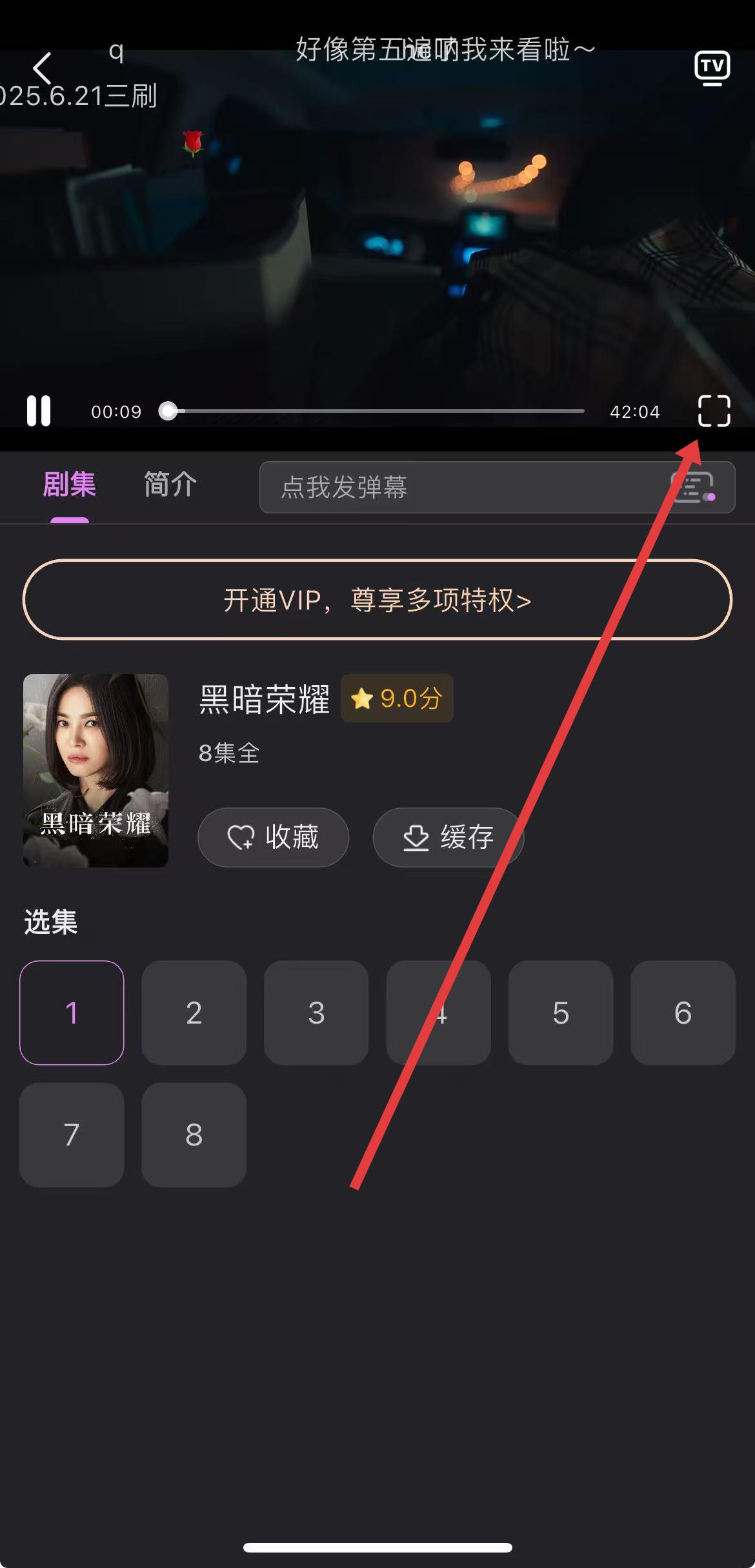Enter fullscreen video mode
This screenshot has width=755, height=1568.
(714, 411)
